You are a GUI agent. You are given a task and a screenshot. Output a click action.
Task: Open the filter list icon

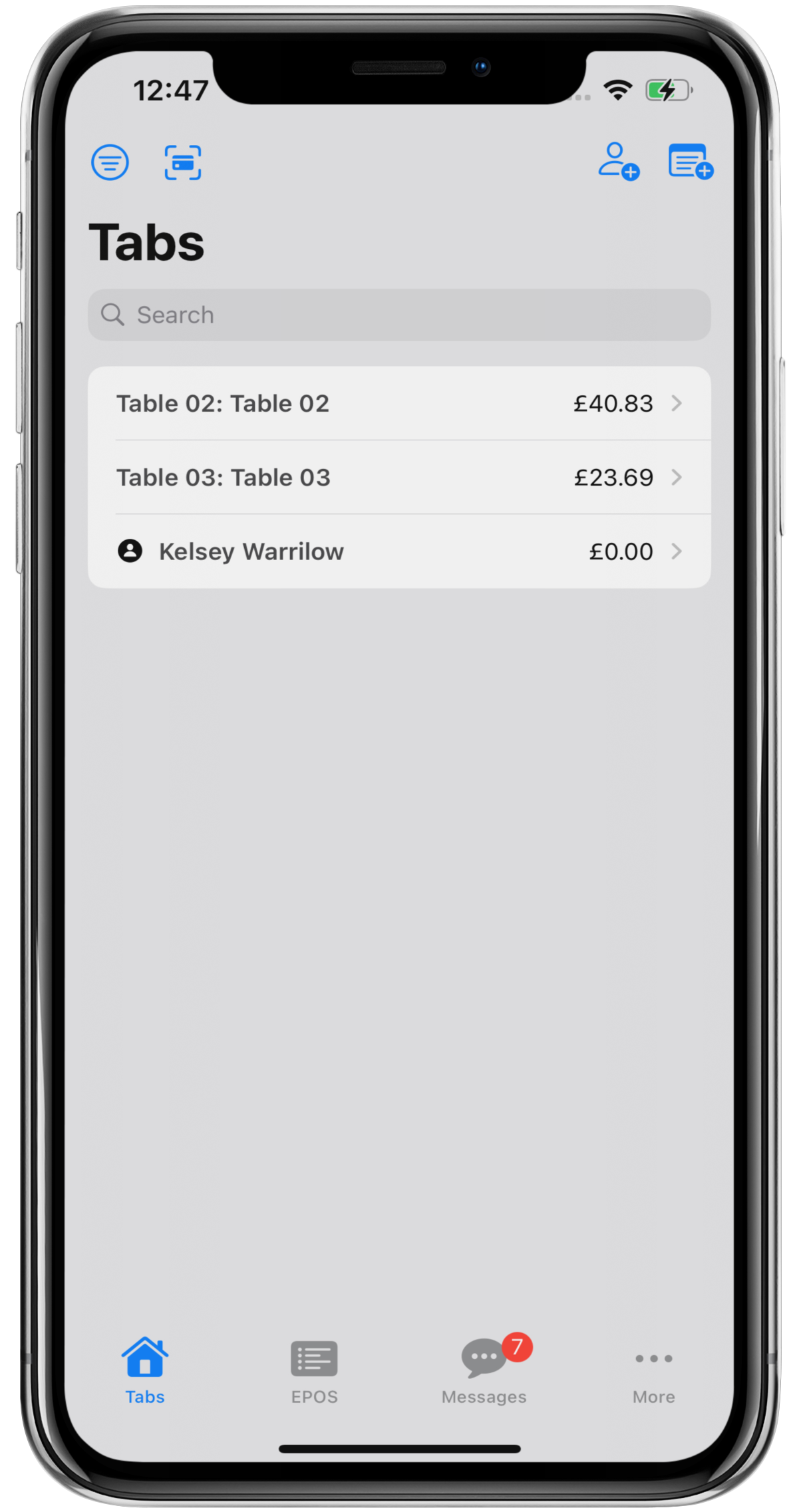click(110, 162)
